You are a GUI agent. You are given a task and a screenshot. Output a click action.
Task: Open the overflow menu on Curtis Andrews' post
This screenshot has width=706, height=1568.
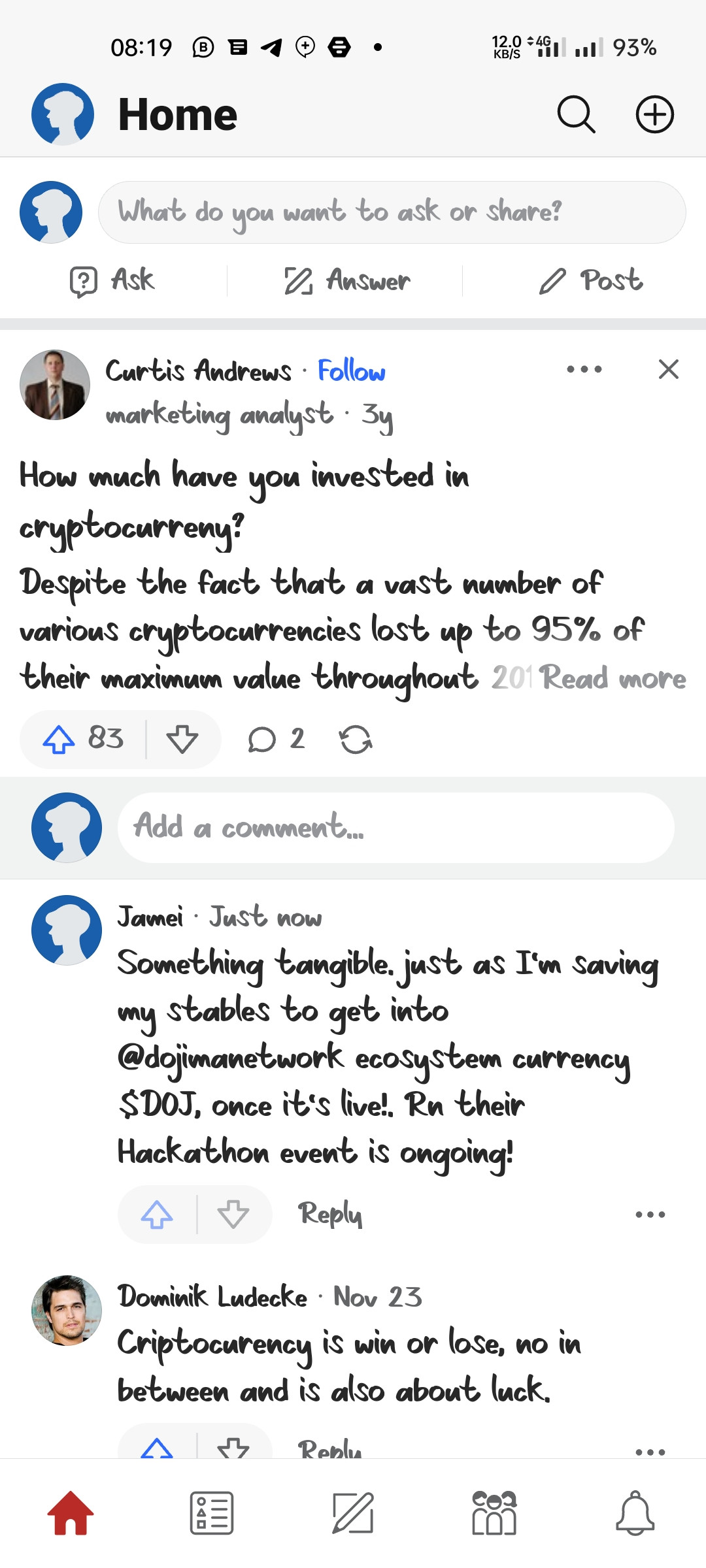coord(584,370)
